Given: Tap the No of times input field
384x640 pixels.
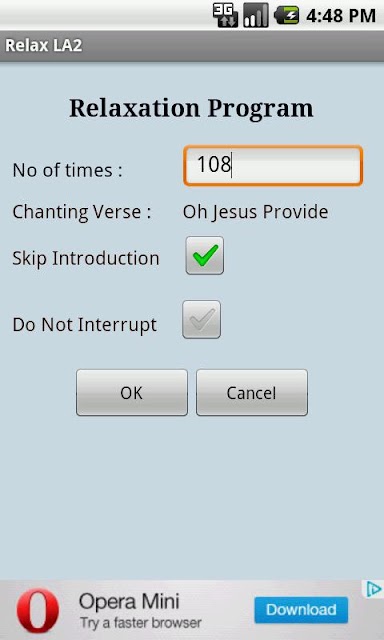Looking at the screenshot, I should [273, 166].
